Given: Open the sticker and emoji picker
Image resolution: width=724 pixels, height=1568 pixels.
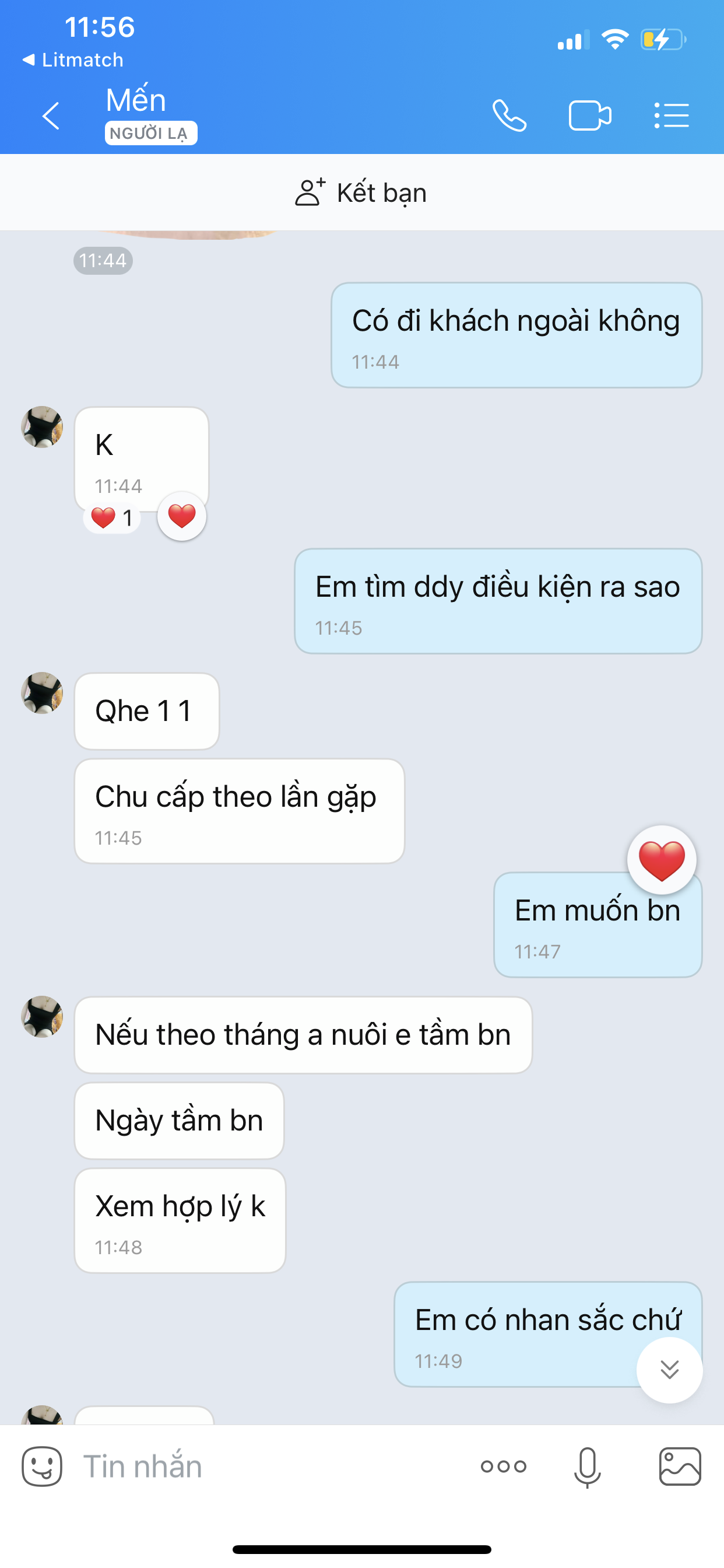Looking at the screenshot, I should point(42,1466).
